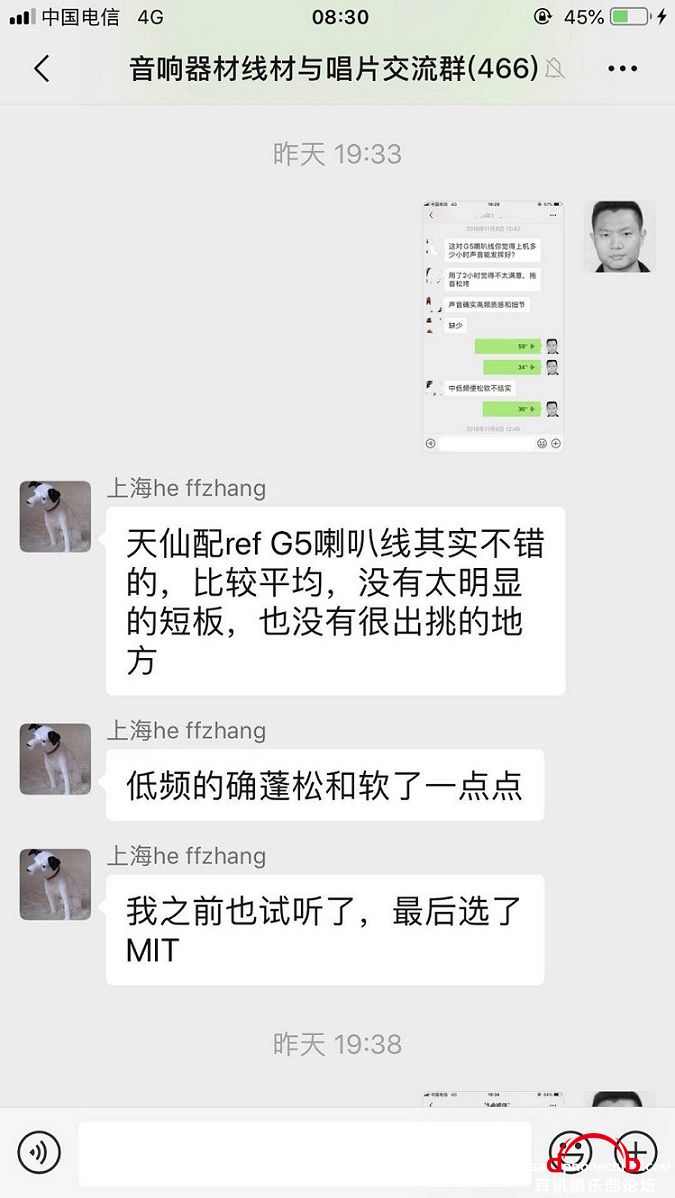Open the plus attachment menu
The width and height of the screenshot is (675, 1198).
click(634, 1152)
